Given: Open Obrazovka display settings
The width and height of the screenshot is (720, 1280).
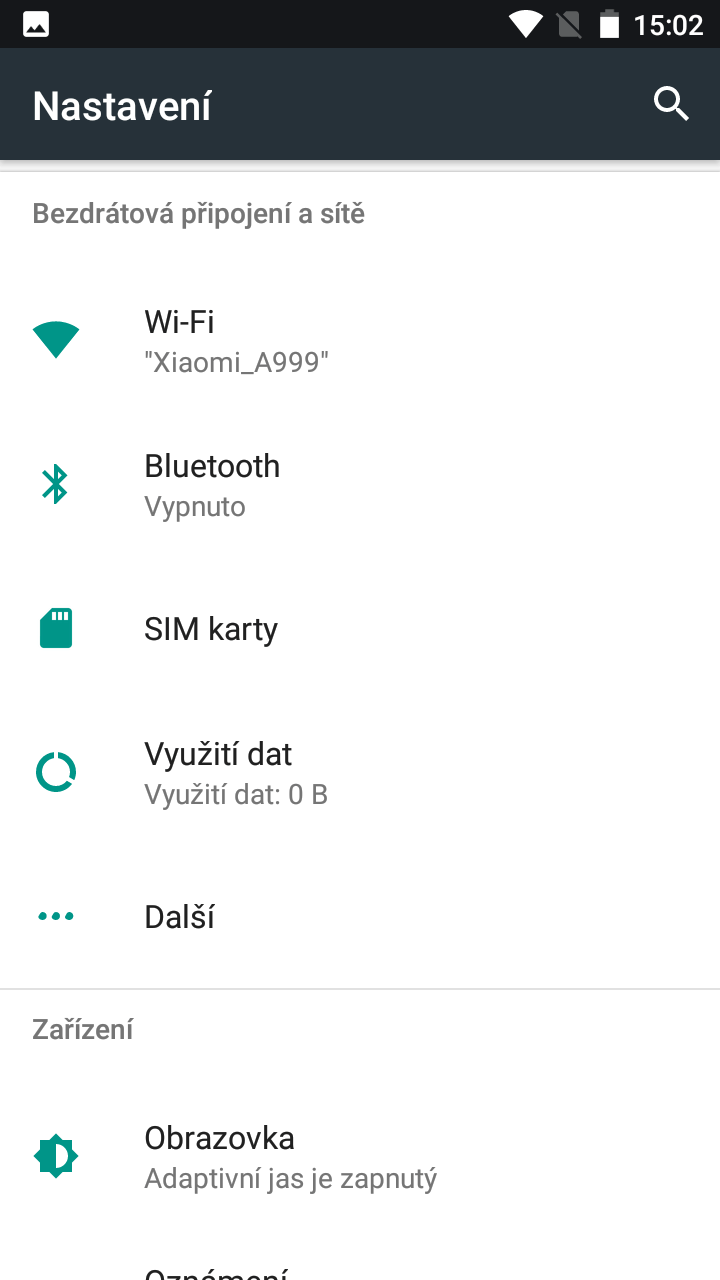Looking at the screenshot, I should pyautogui.click(x=360, y=1157).
